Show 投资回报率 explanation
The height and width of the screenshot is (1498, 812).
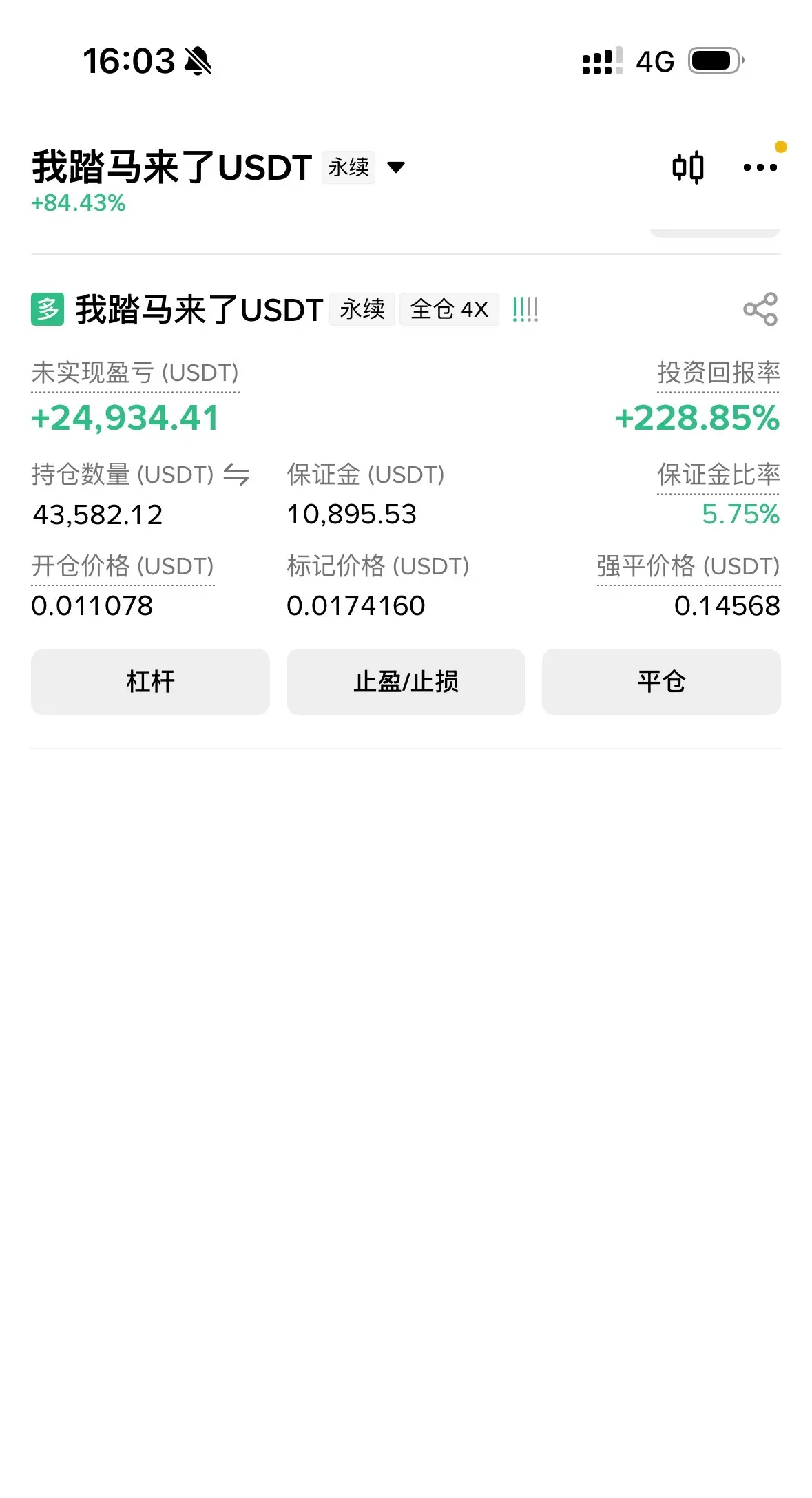point(718,373)
